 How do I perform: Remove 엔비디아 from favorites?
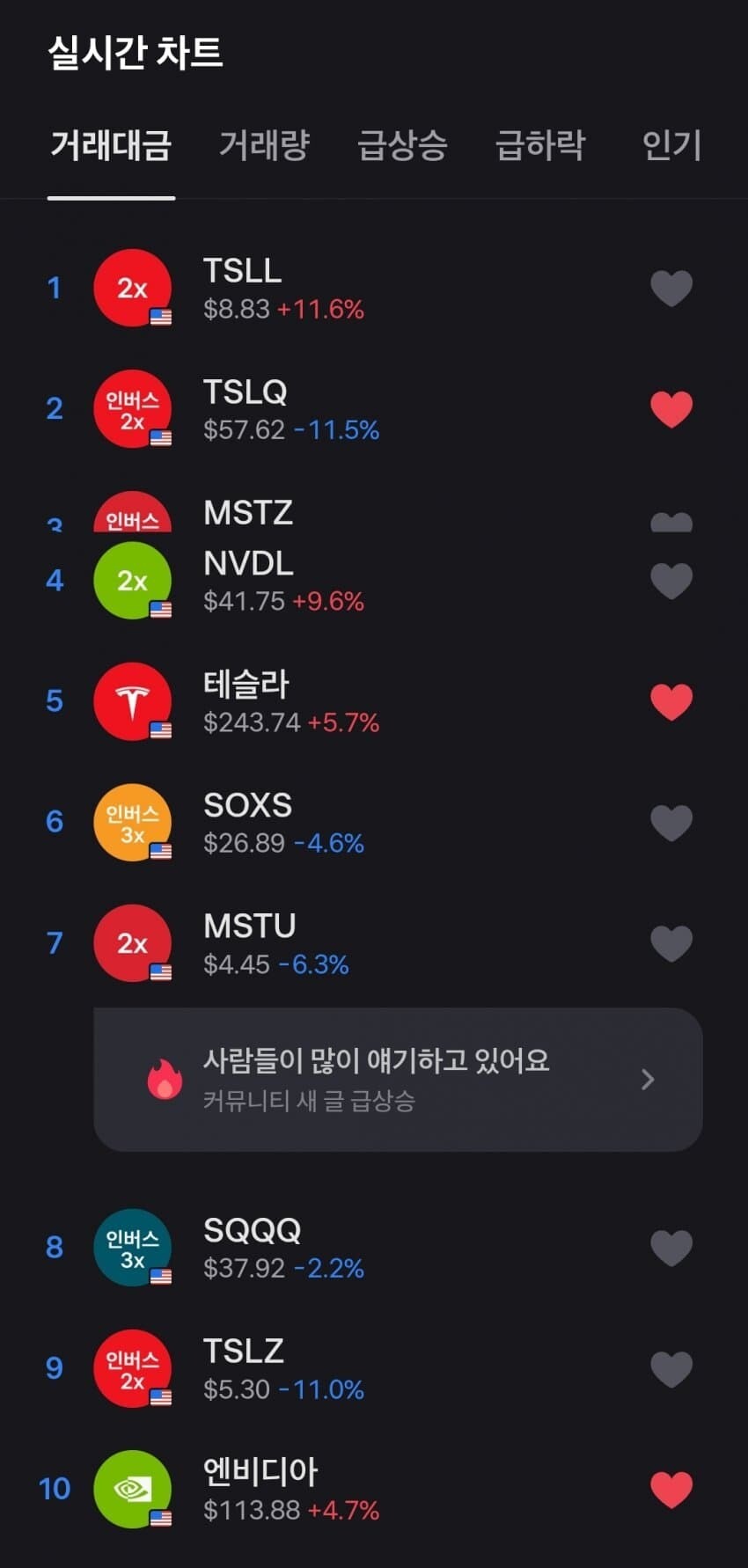[671, 1490]
